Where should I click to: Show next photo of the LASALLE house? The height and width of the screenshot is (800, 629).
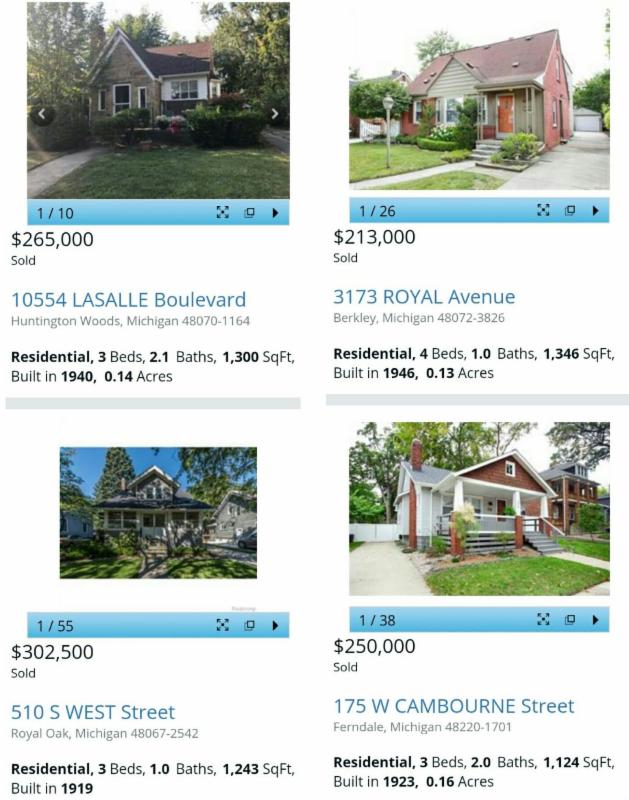coord(275,114)
